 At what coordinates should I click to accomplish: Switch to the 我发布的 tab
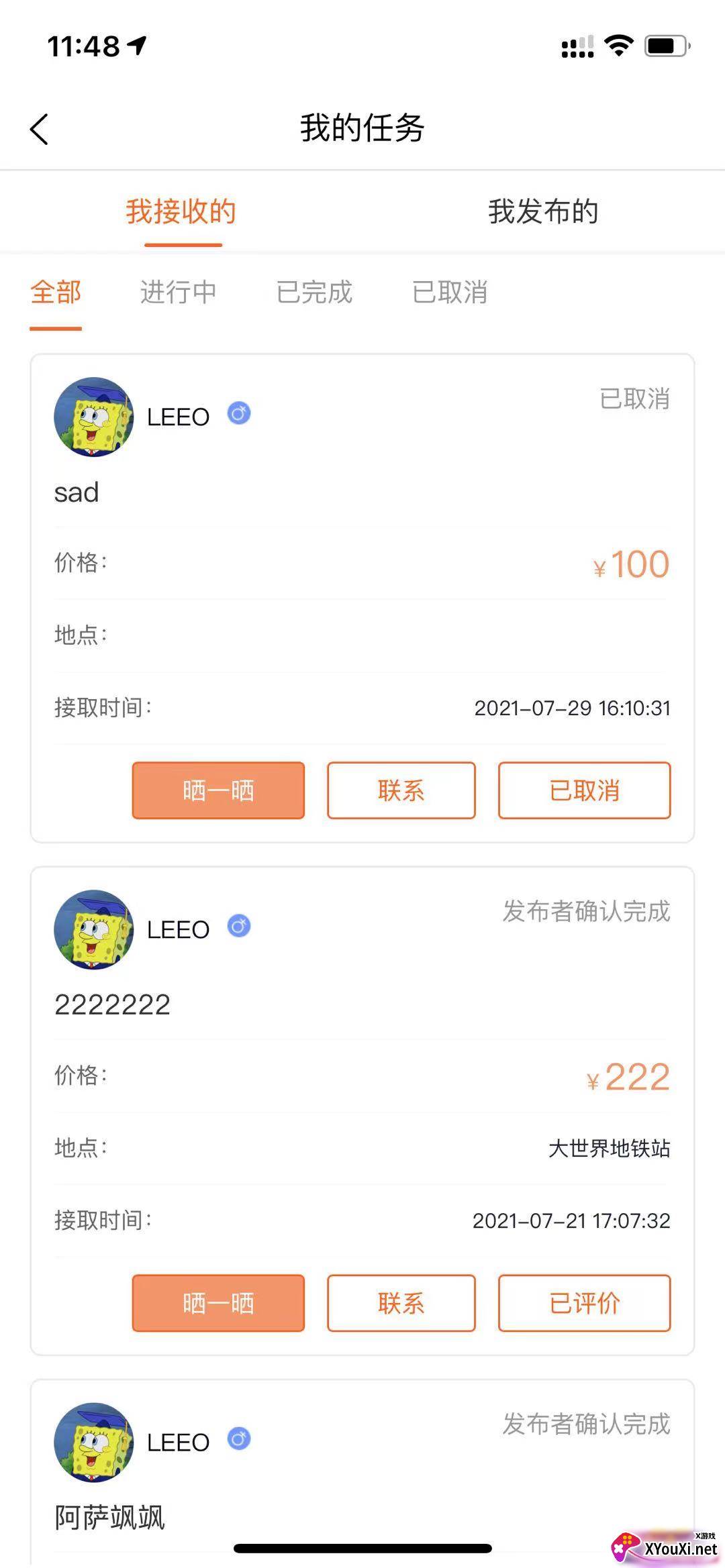[x=544, y=212]
